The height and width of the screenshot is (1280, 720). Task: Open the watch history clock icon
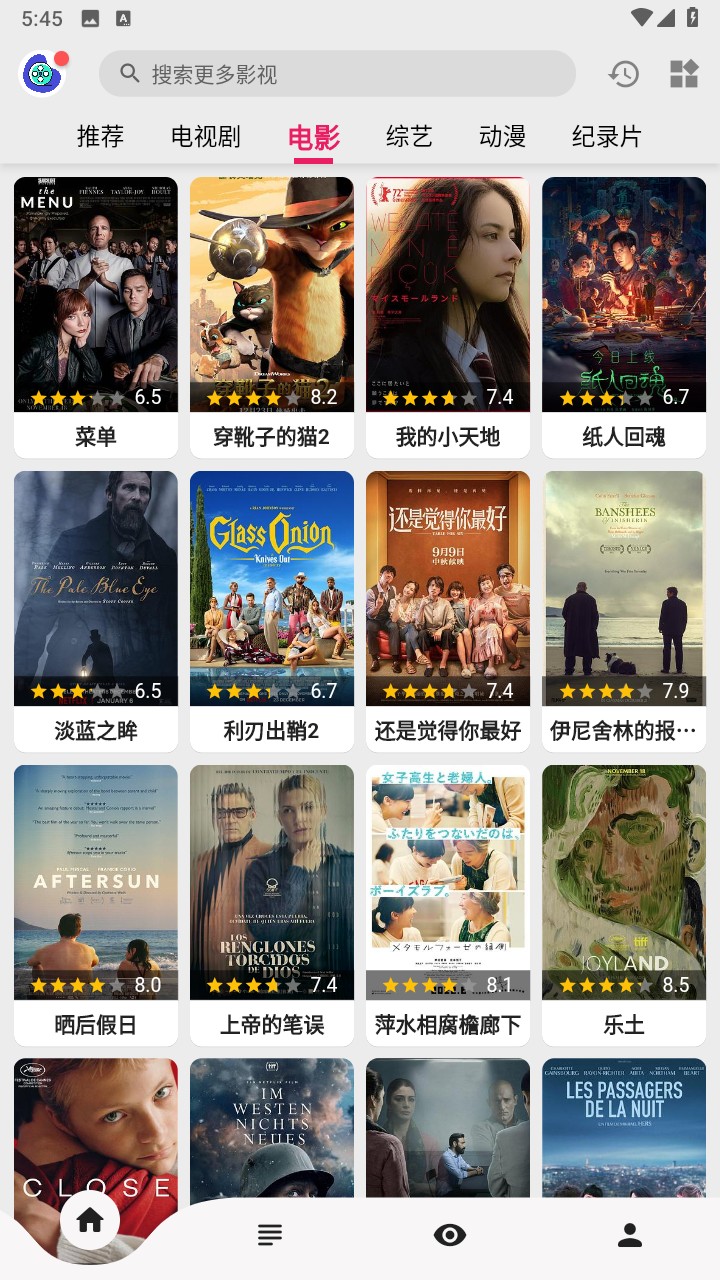pos(624,74)
